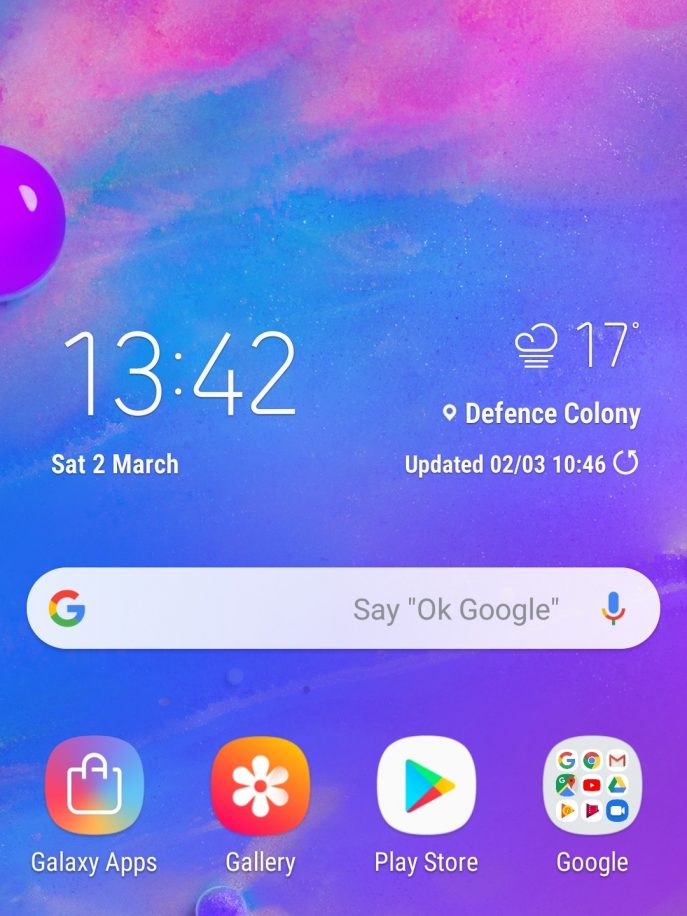687x916 pixels.
Task: Refresh the weather widget update
Action: point(626,463)
